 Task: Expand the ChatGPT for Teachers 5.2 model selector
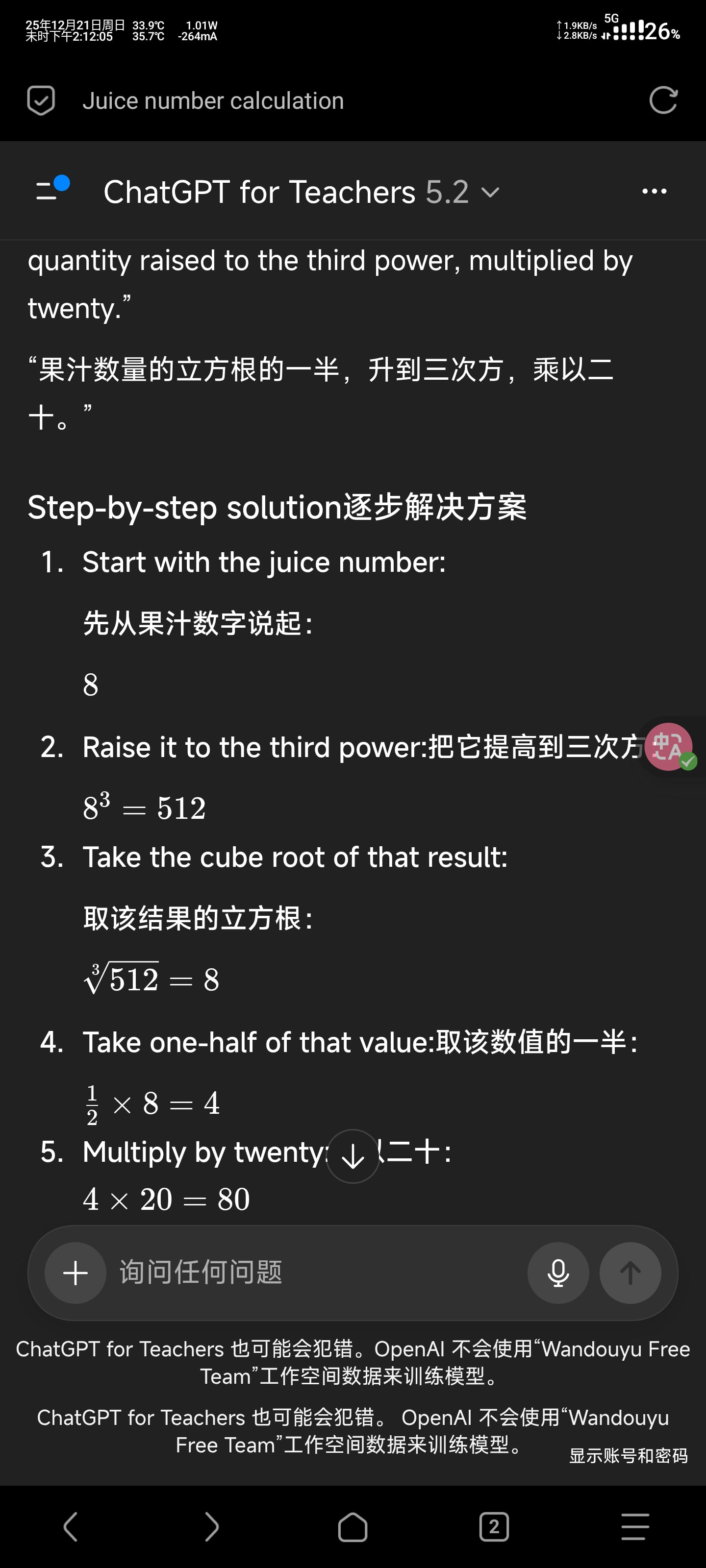tap(302, 193)
